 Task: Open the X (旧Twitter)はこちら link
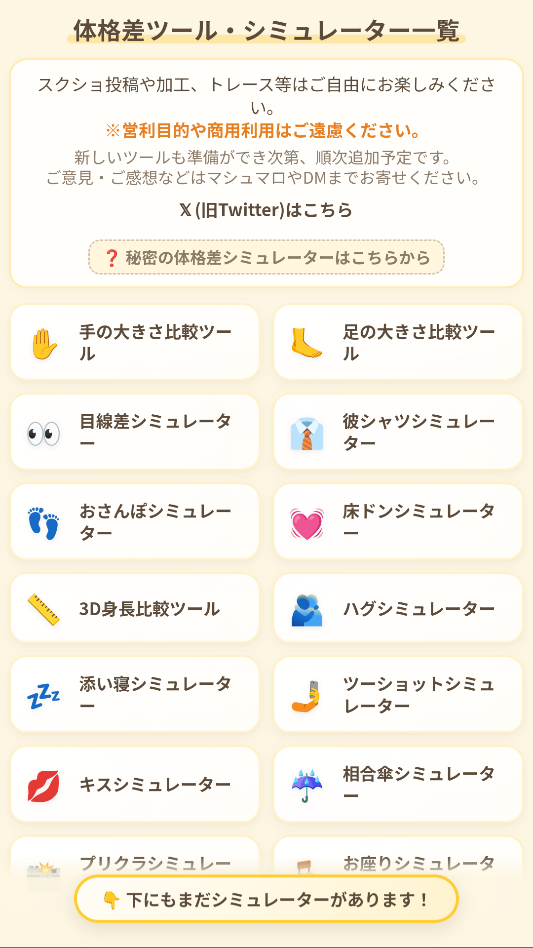click(266, 210)
